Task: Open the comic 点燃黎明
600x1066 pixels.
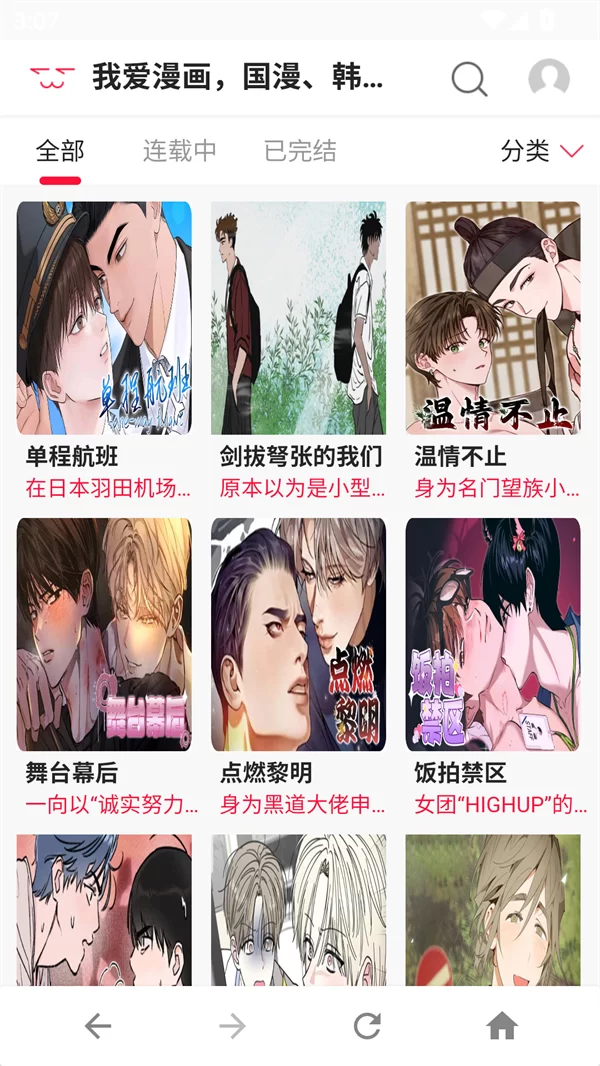Action: pyautogui.click(x=298, y=634)
